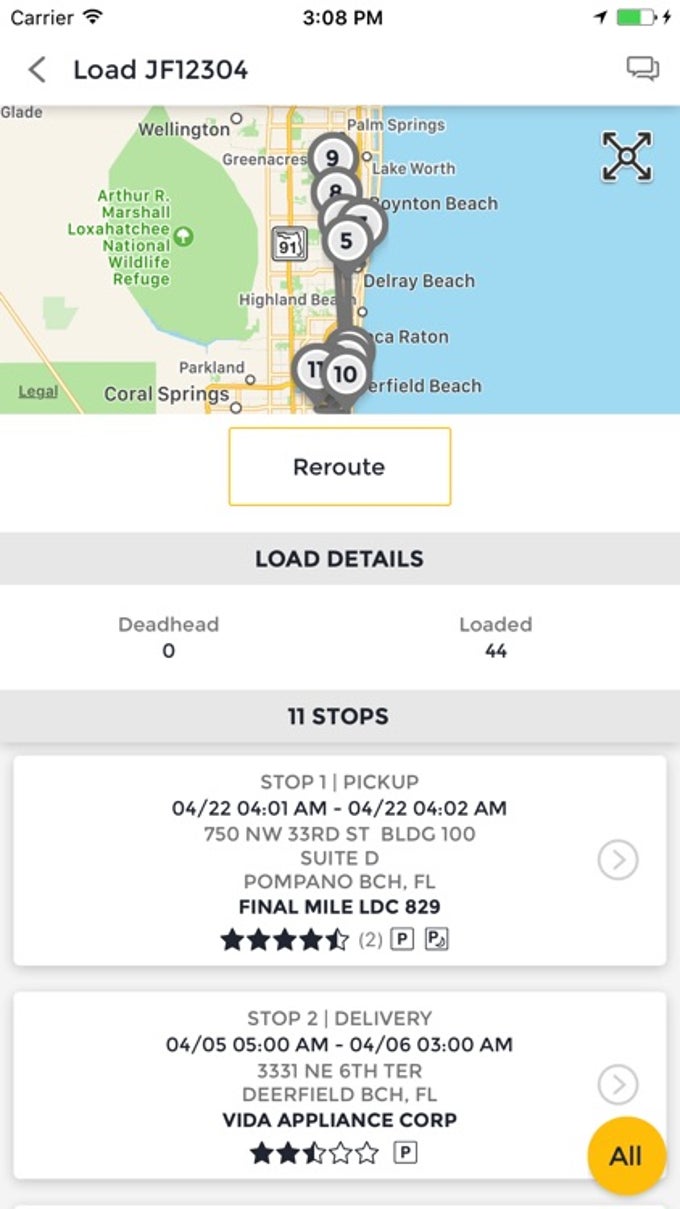
Task: Open Stop 2 delivery at Vida Appliance Corp
Action: [x=617, y=1083]
